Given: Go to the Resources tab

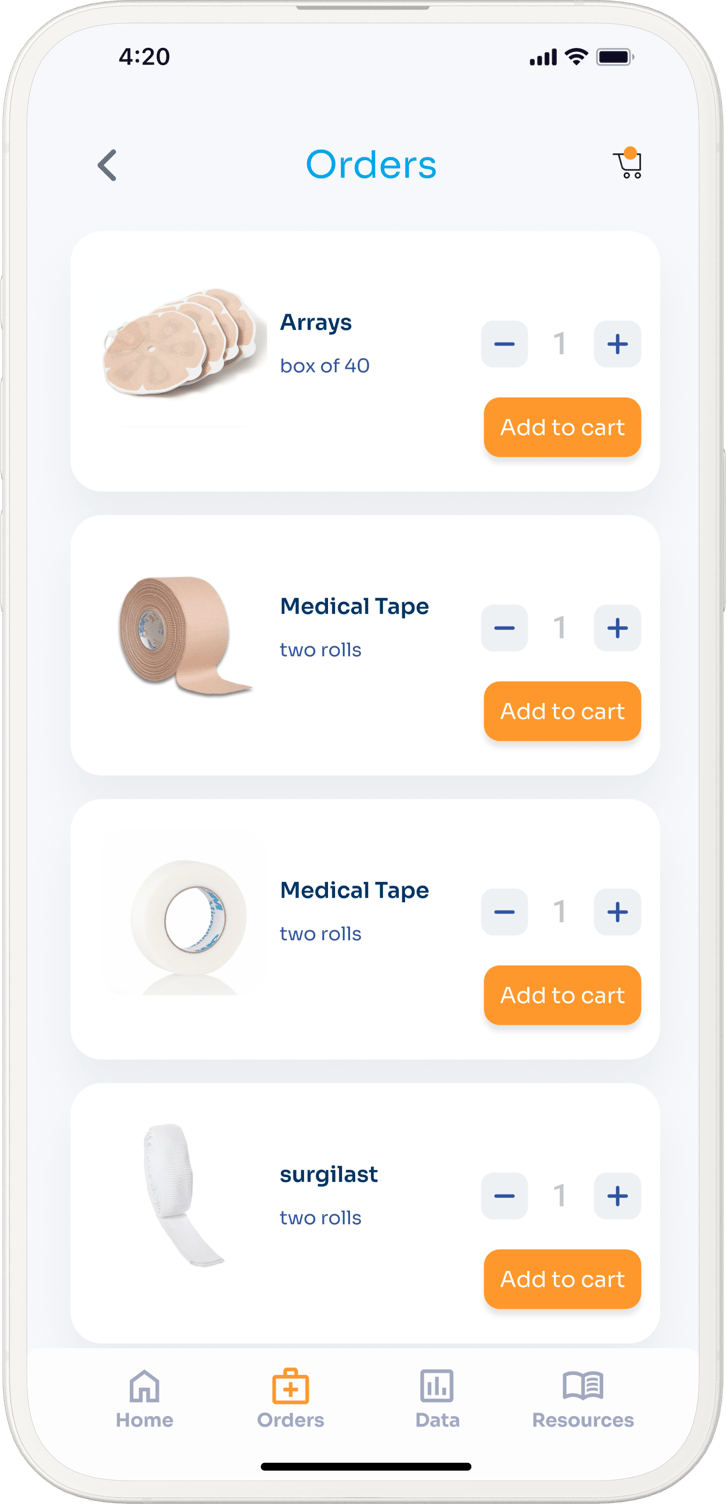Looking at the screenshot, I should (583, 1399).
